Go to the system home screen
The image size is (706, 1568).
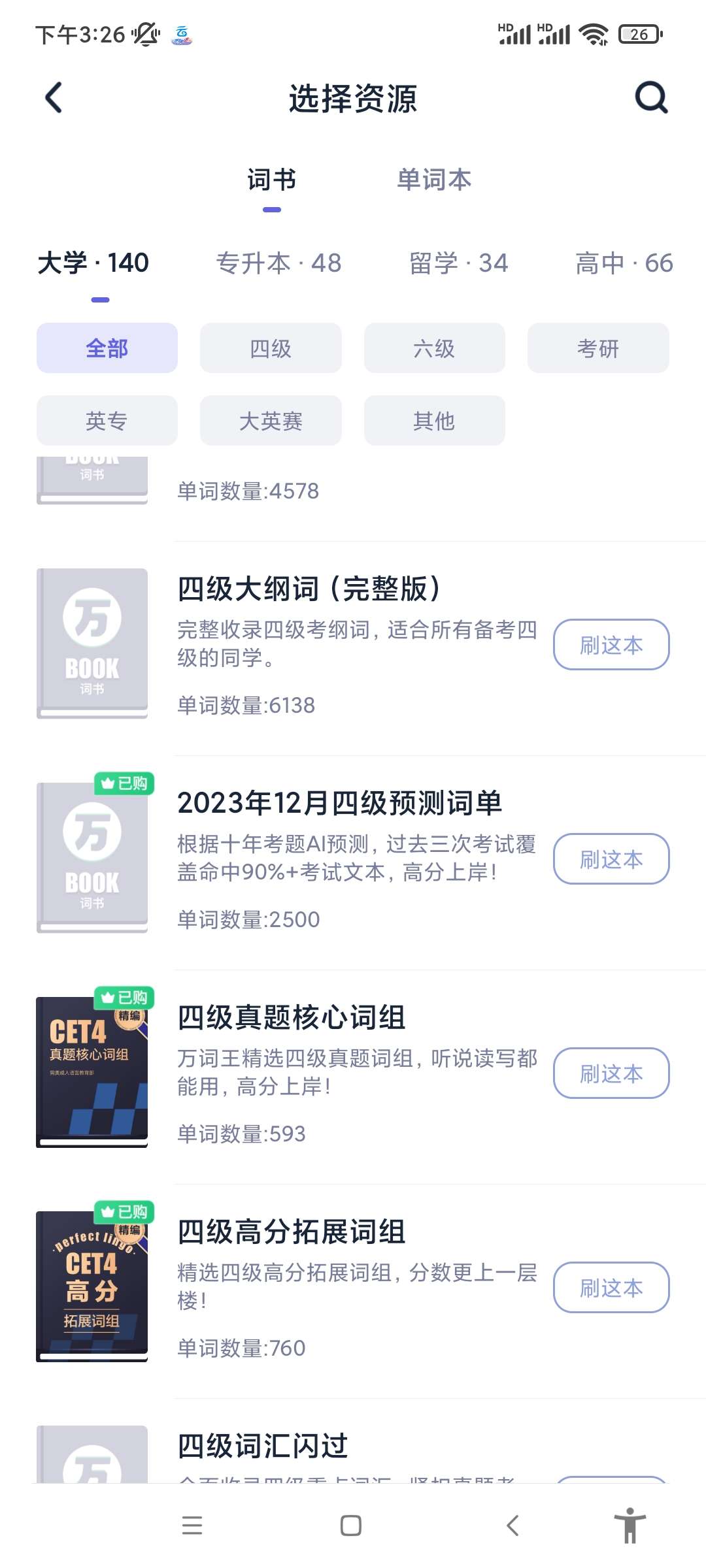351,1526
